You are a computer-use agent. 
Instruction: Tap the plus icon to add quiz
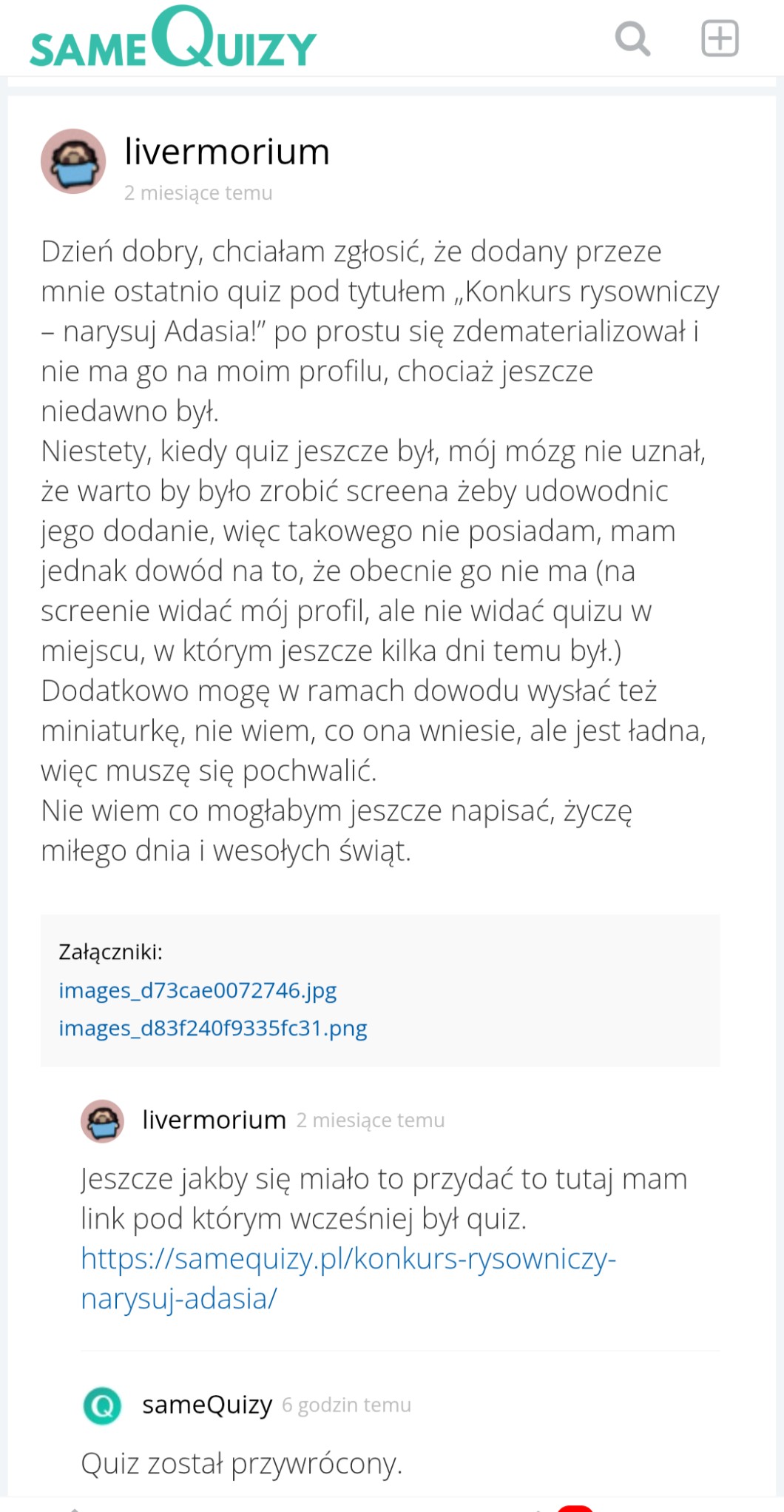pyautogui.click(x=720, y=38)
